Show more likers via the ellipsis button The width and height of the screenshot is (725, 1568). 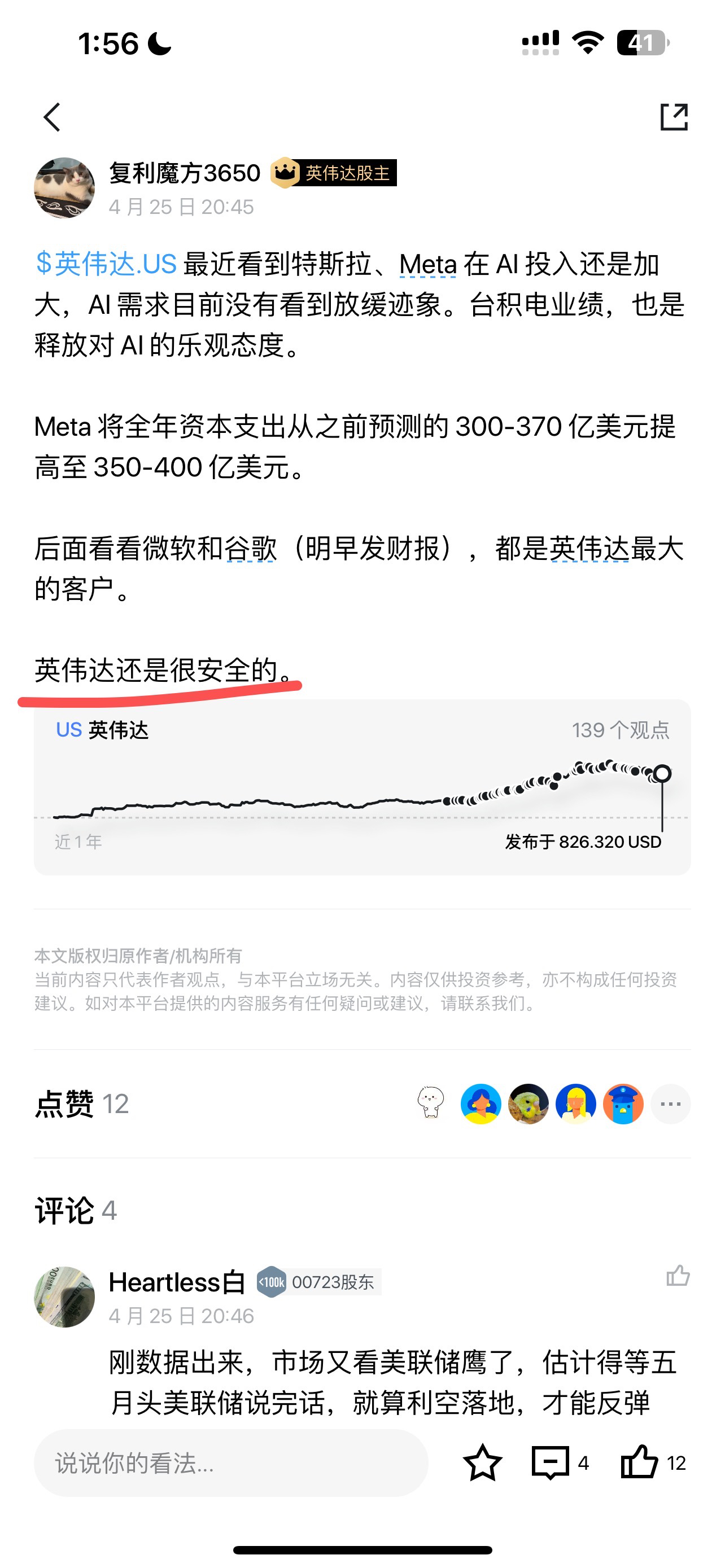pyautogui.click(x=670, y=1103)
